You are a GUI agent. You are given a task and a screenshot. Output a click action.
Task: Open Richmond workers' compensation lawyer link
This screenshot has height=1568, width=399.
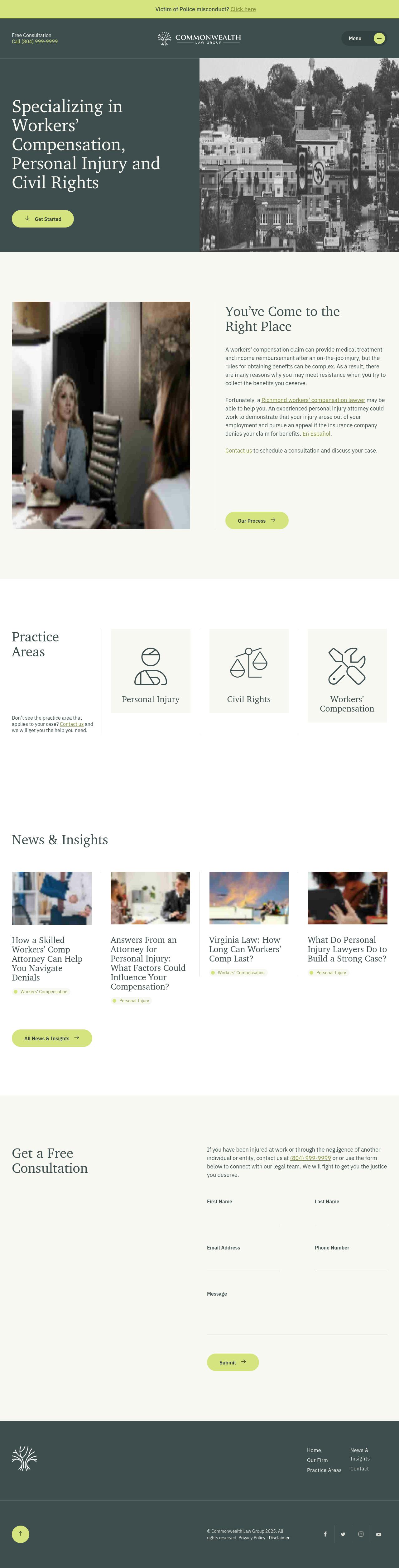pyautogui.click(x=313, y=400)
